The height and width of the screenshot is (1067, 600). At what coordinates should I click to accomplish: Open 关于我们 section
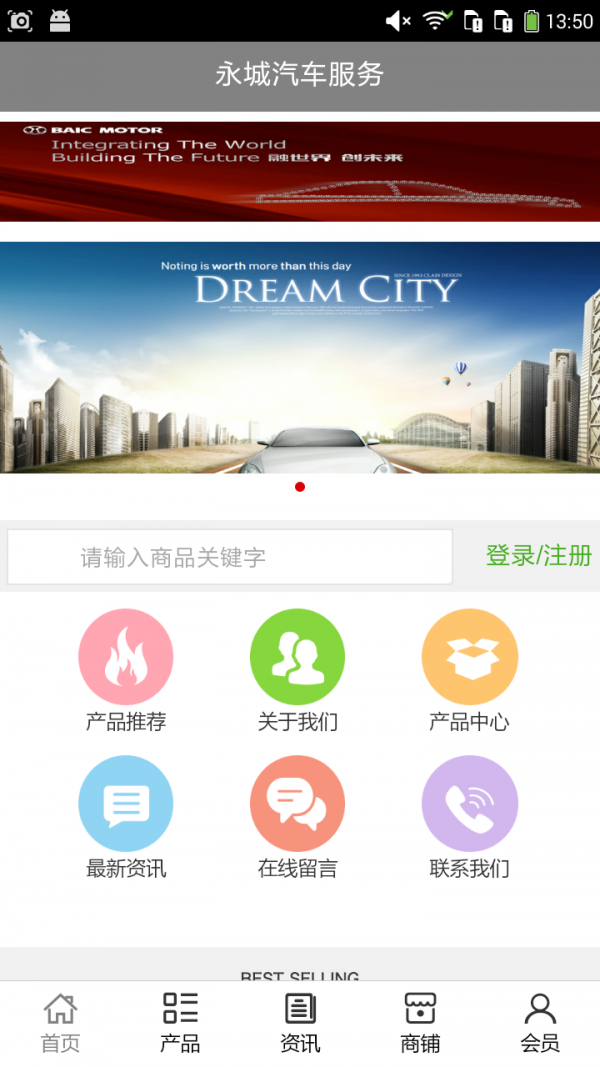pos(297,658)
